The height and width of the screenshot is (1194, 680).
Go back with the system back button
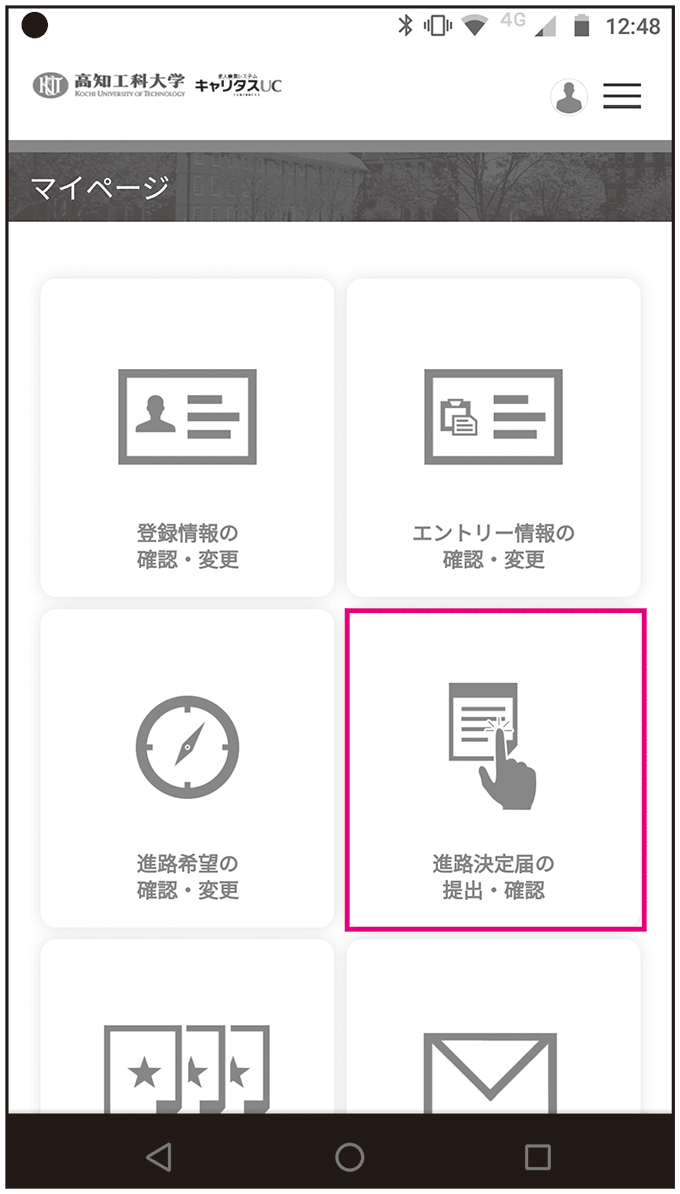coord(158,1157)
